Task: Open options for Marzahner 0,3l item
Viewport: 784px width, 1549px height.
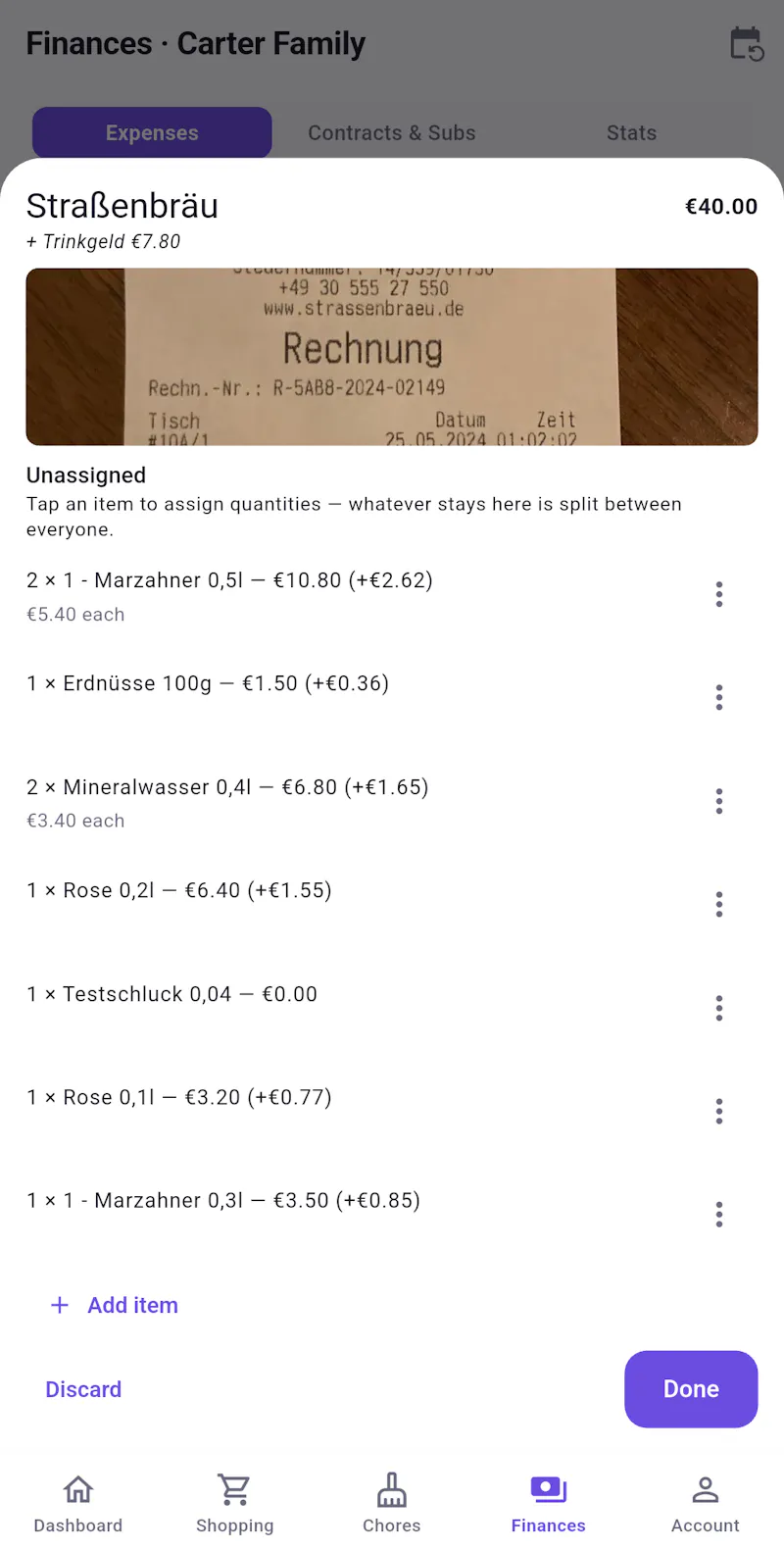Action: [719, 1215]
